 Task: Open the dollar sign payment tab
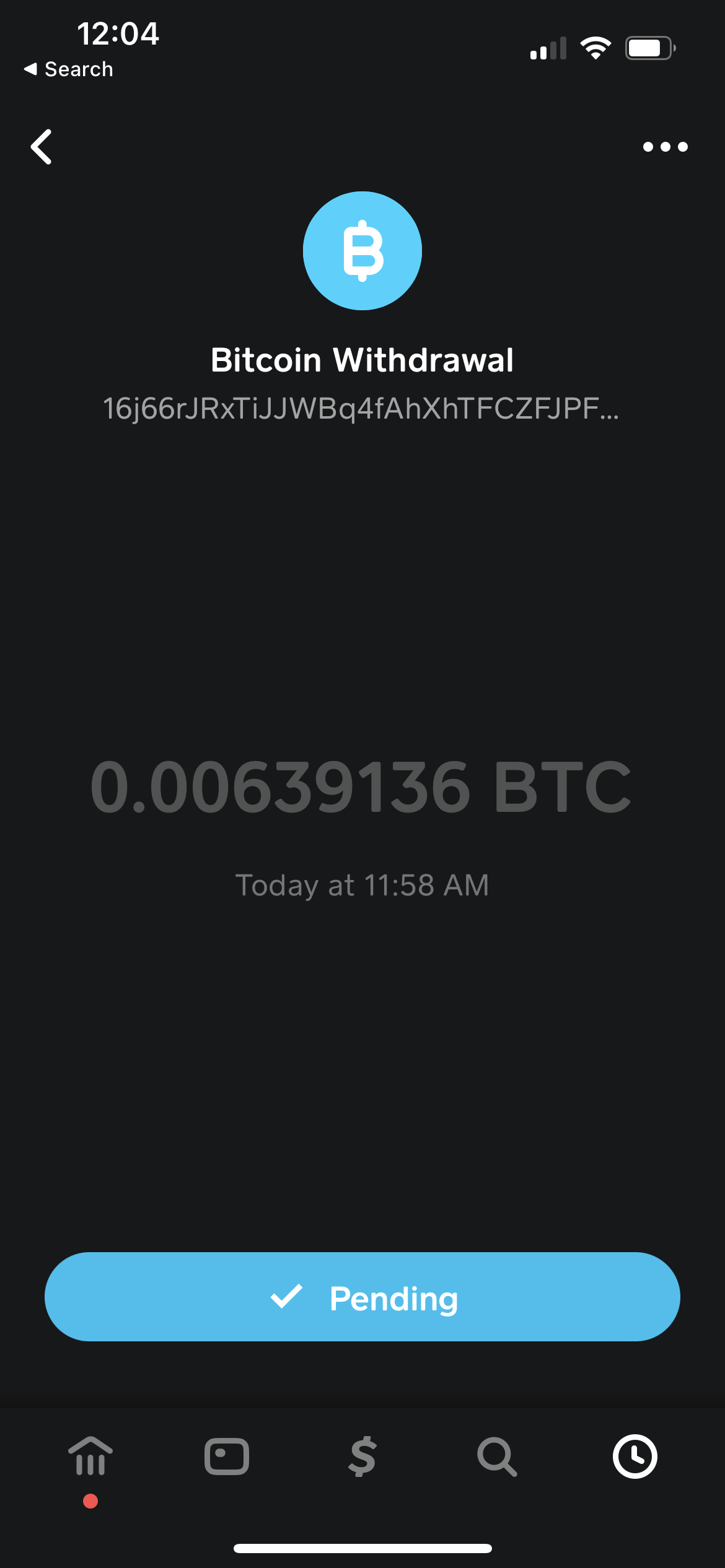pos(362,1456)
